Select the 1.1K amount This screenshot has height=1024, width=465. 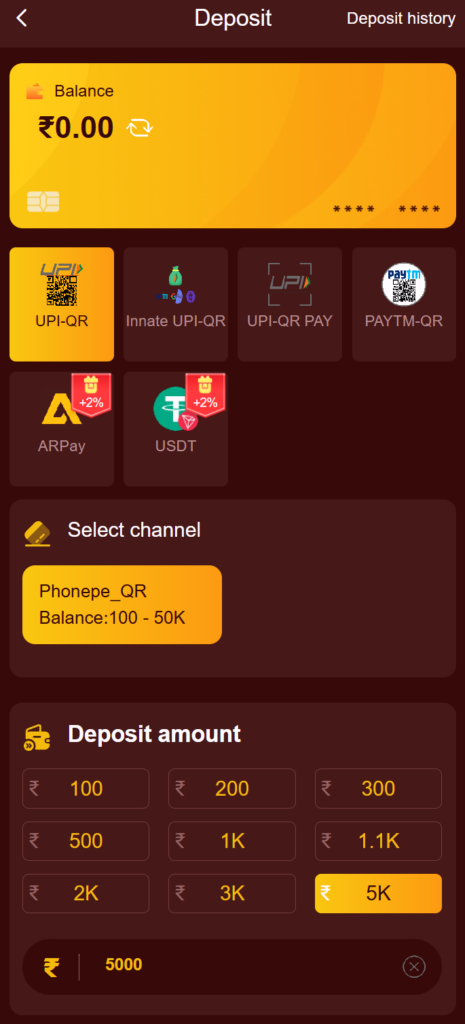[378, 840]
